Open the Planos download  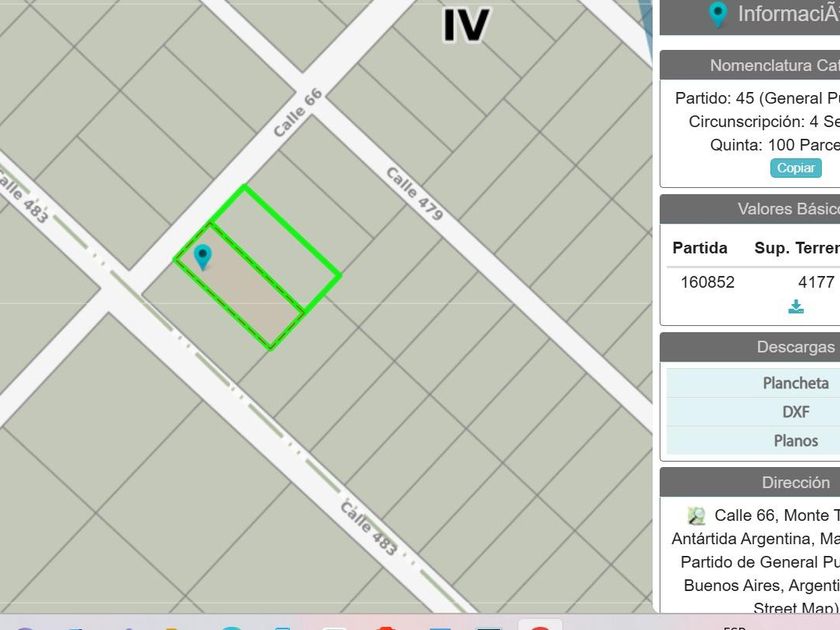(796, 441)
